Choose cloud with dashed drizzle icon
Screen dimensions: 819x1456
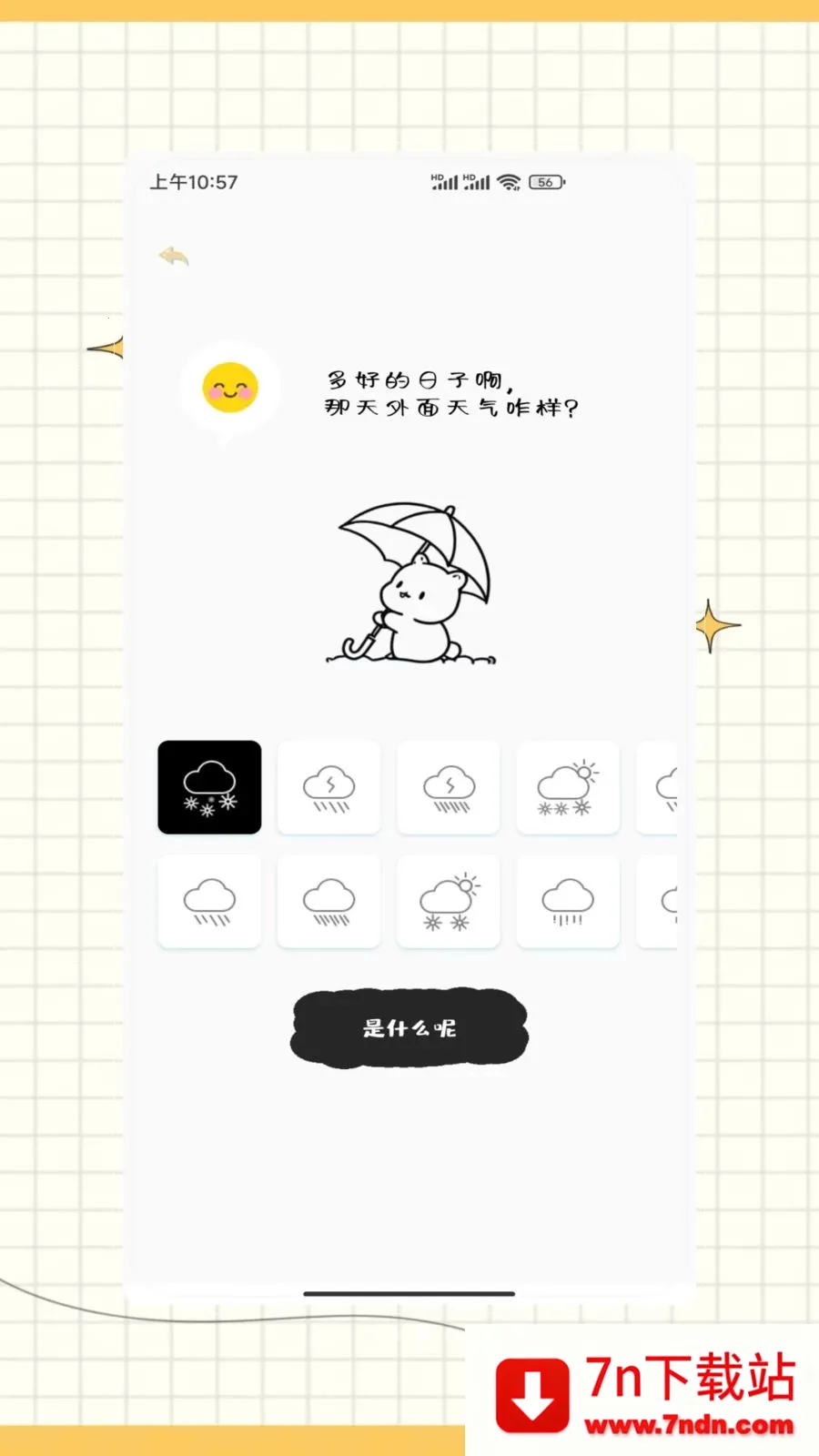(x=568, y=901)
